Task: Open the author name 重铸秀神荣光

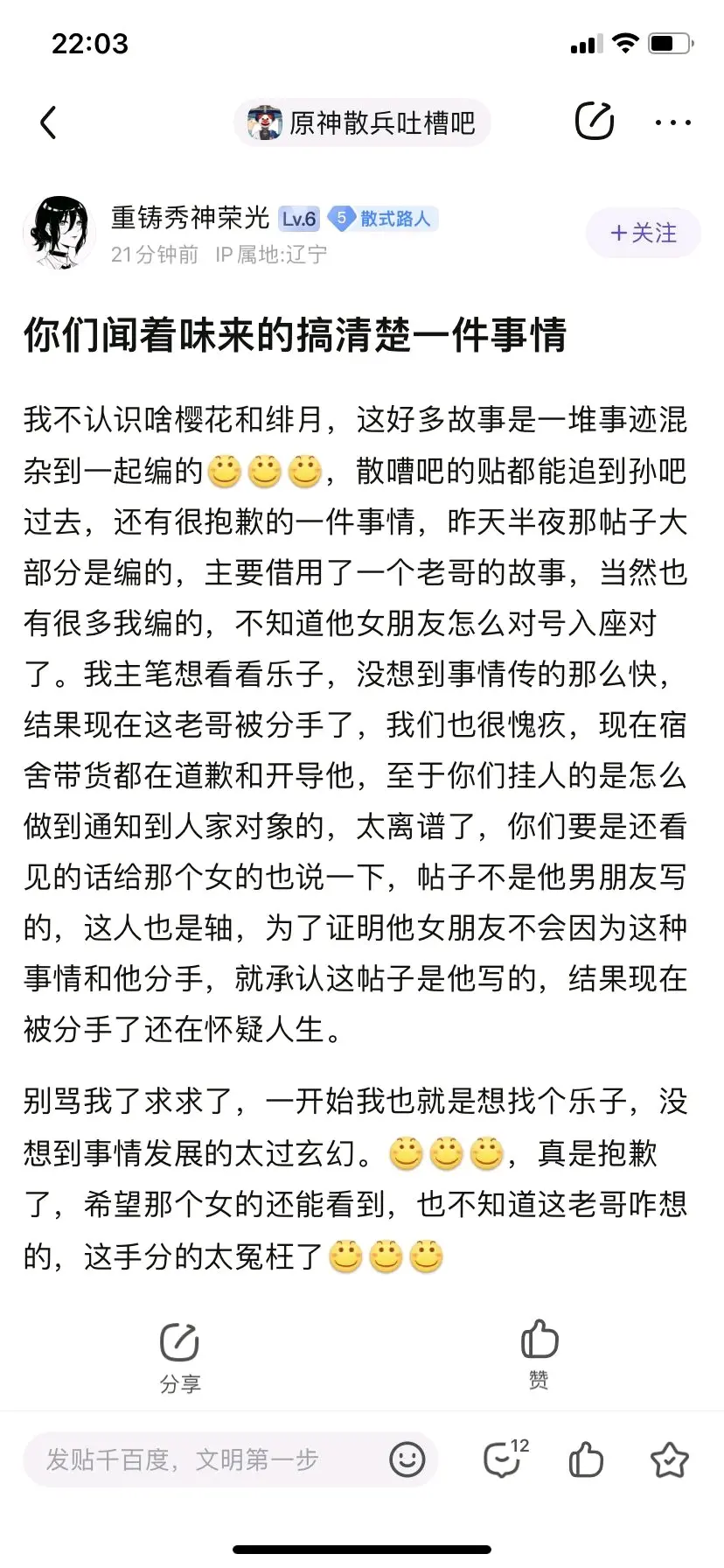Action: click(190, 218)
